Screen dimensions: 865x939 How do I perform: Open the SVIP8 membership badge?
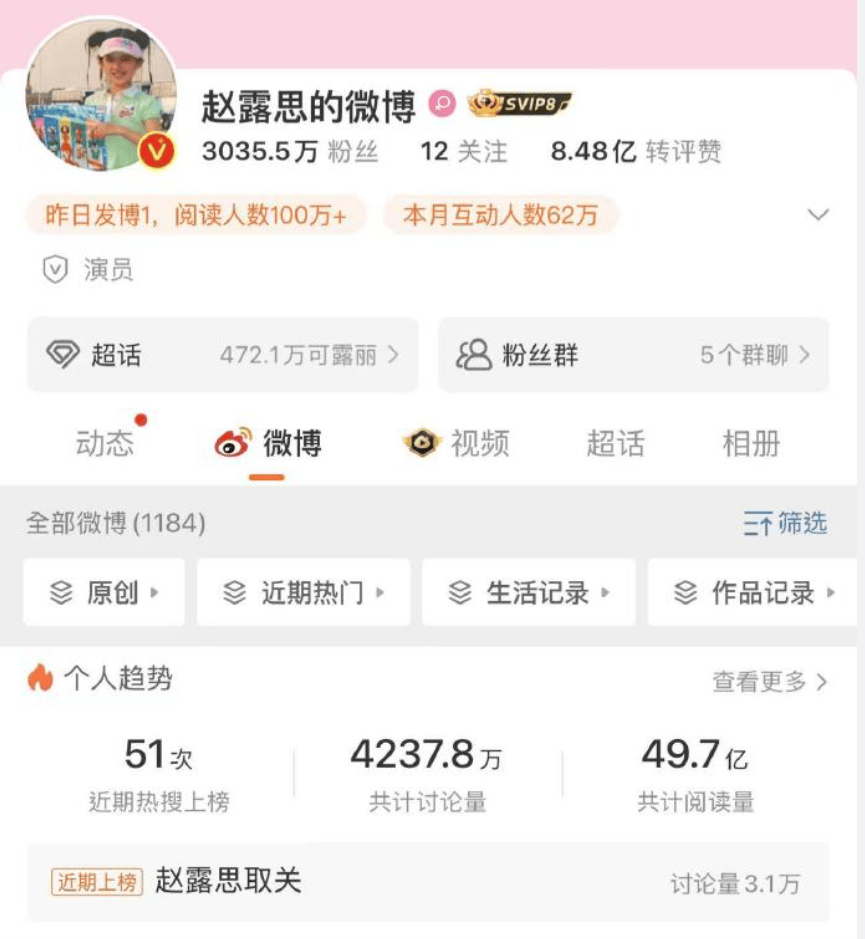[x=519, y=103]
